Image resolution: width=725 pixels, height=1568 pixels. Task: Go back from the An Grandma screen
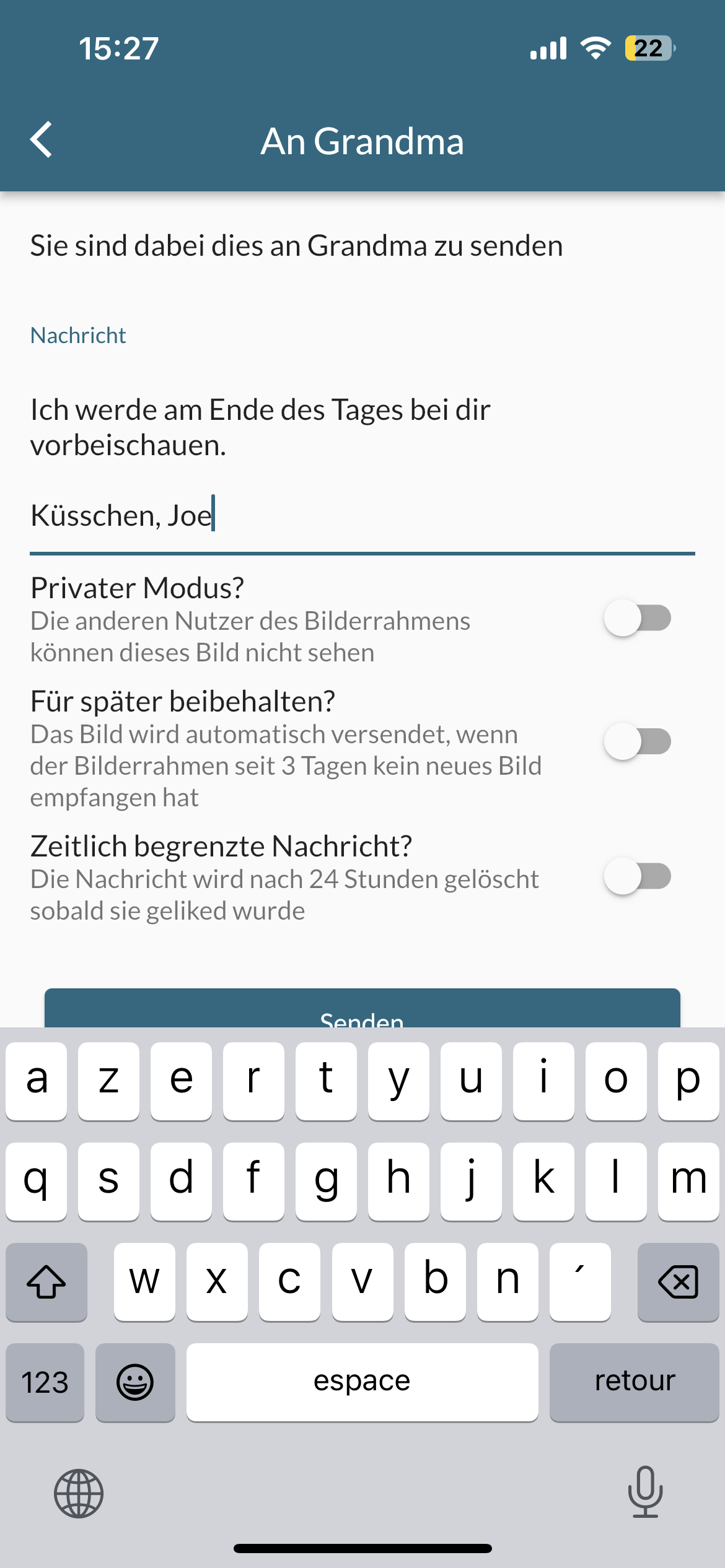point(42,140)
